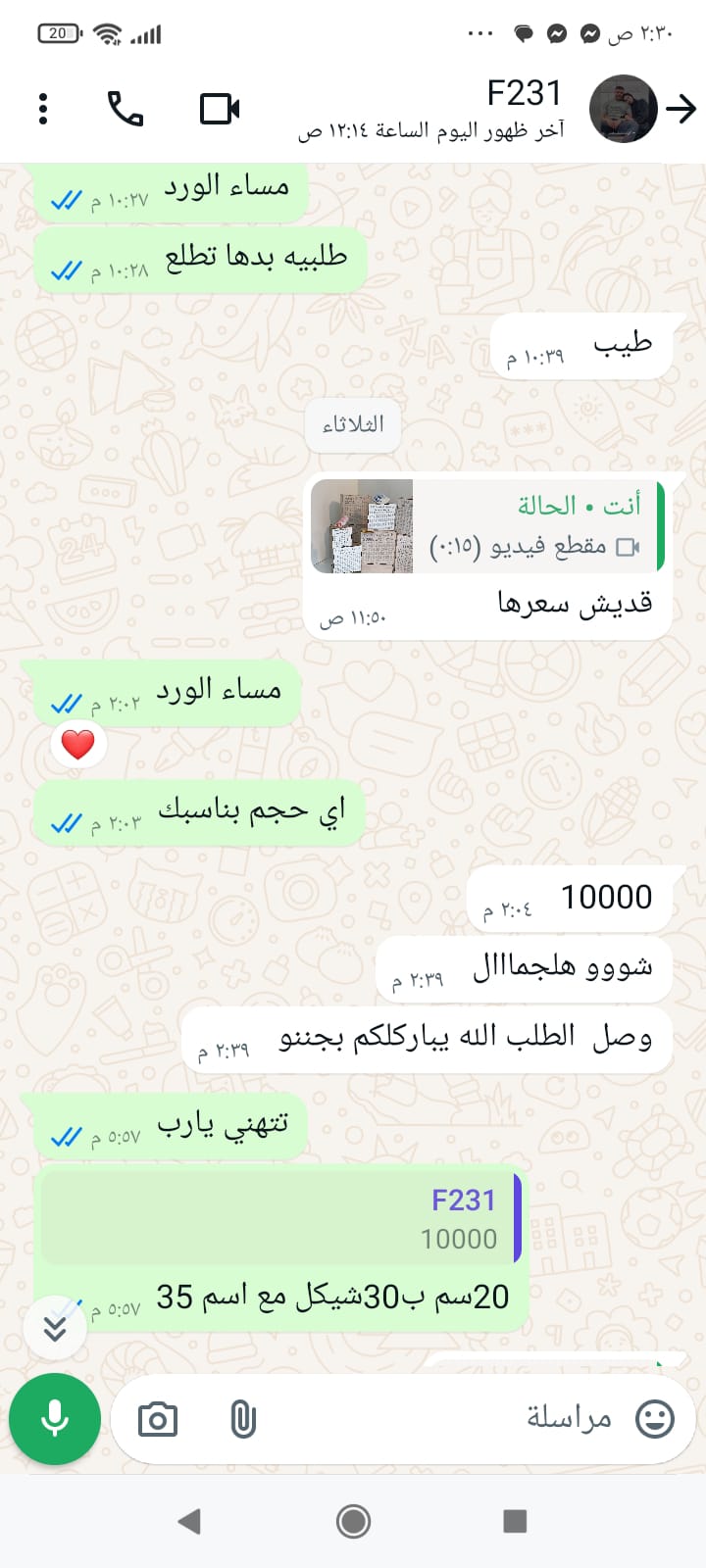Open the overflow menu with three dots
Viewport: 706px width, 1568px height.
tap(43, 109)
